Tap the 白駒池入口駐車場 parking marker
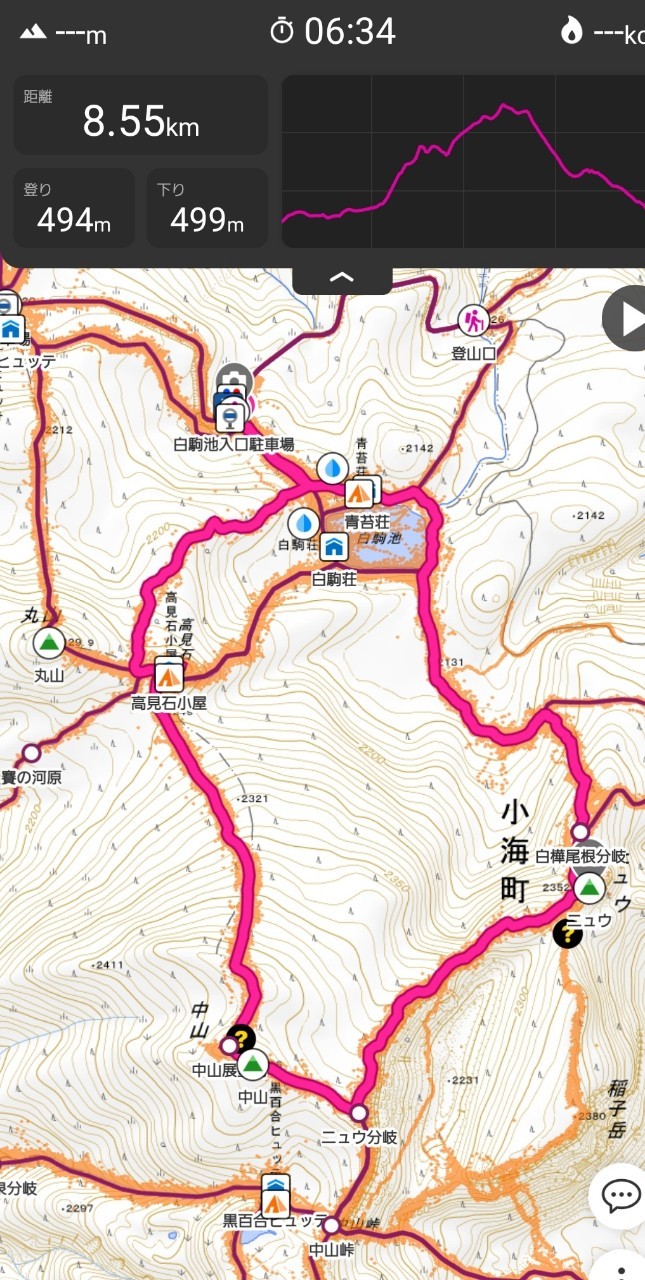Viewport: 645px width, 1280px height. pyautogui.click(x=231, y=414)
